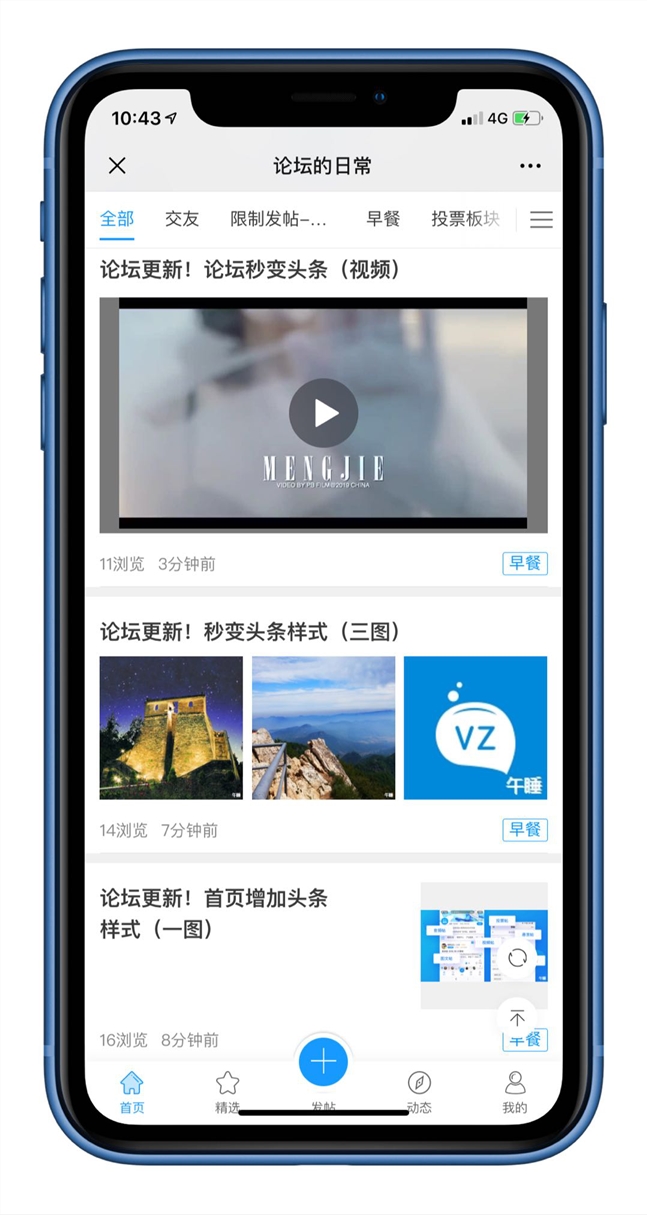The height and width of the screenshot is (1215, 647).
Task: View the mountain landscape image
Action: [323, 727]
